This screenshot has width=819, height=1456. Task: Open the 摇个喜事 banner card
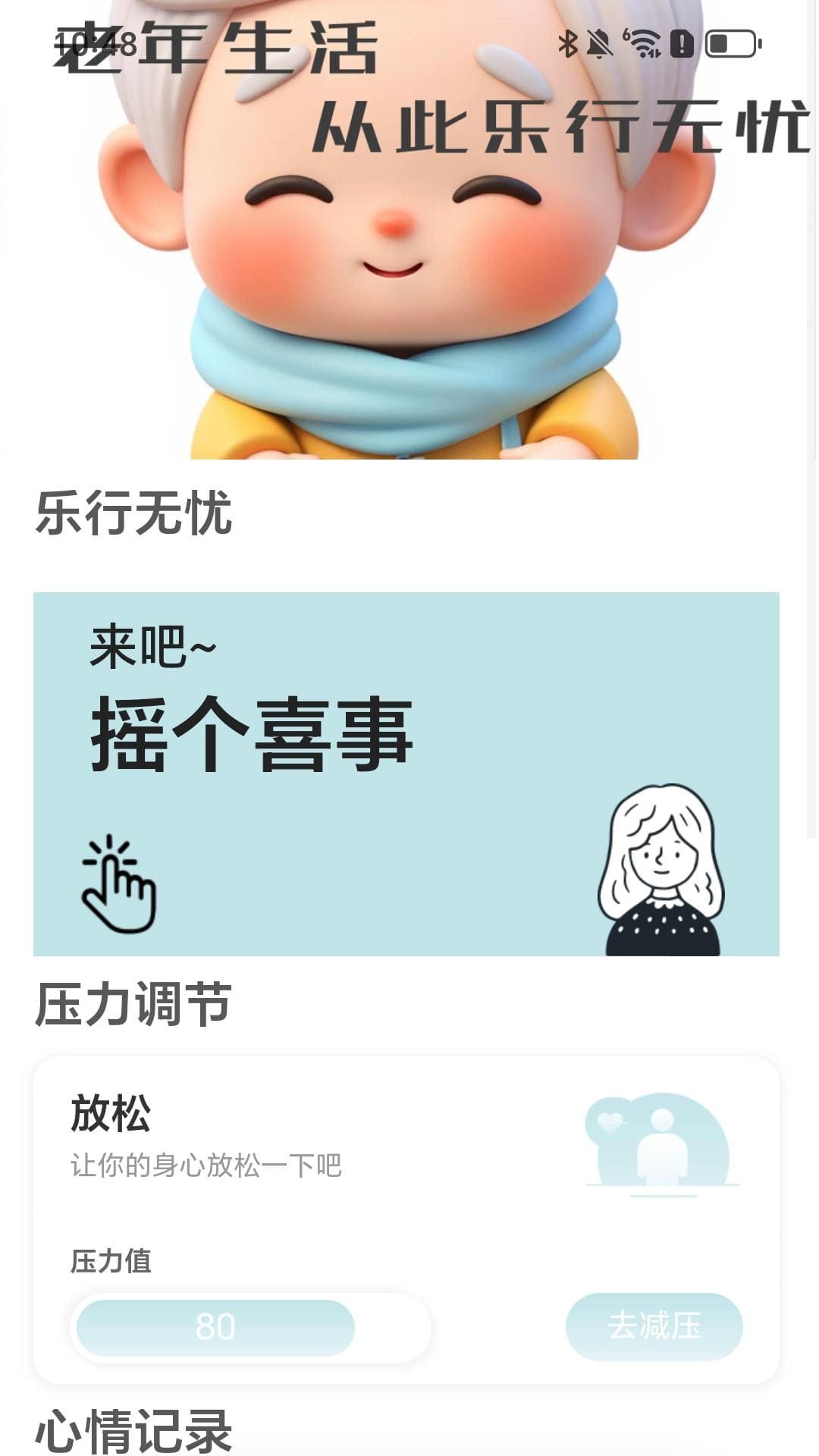pyautogui.click(x=406, y=773)
